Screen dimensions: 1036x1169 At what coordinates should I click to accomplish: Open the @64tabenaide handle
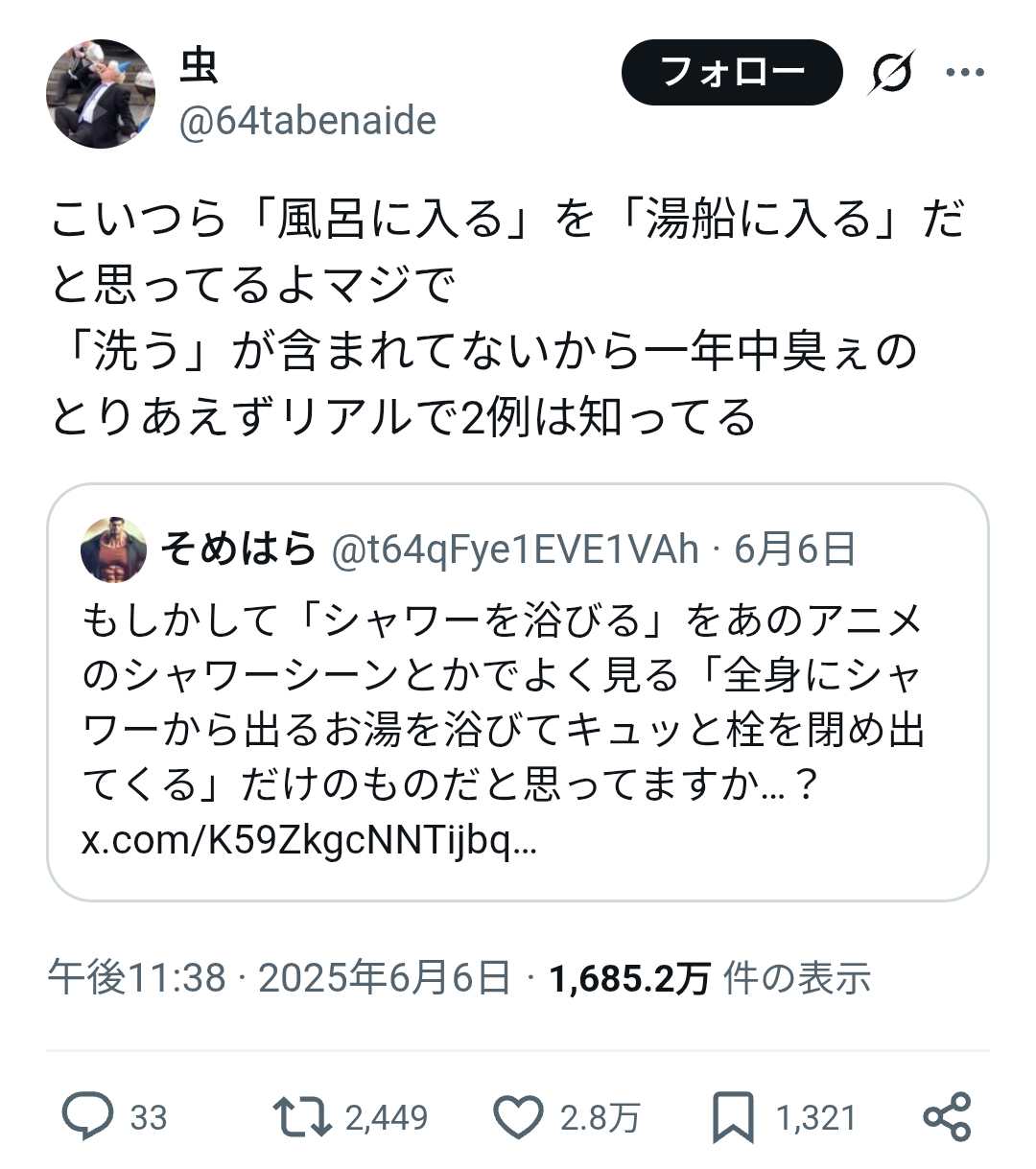(x=307, y=121)
